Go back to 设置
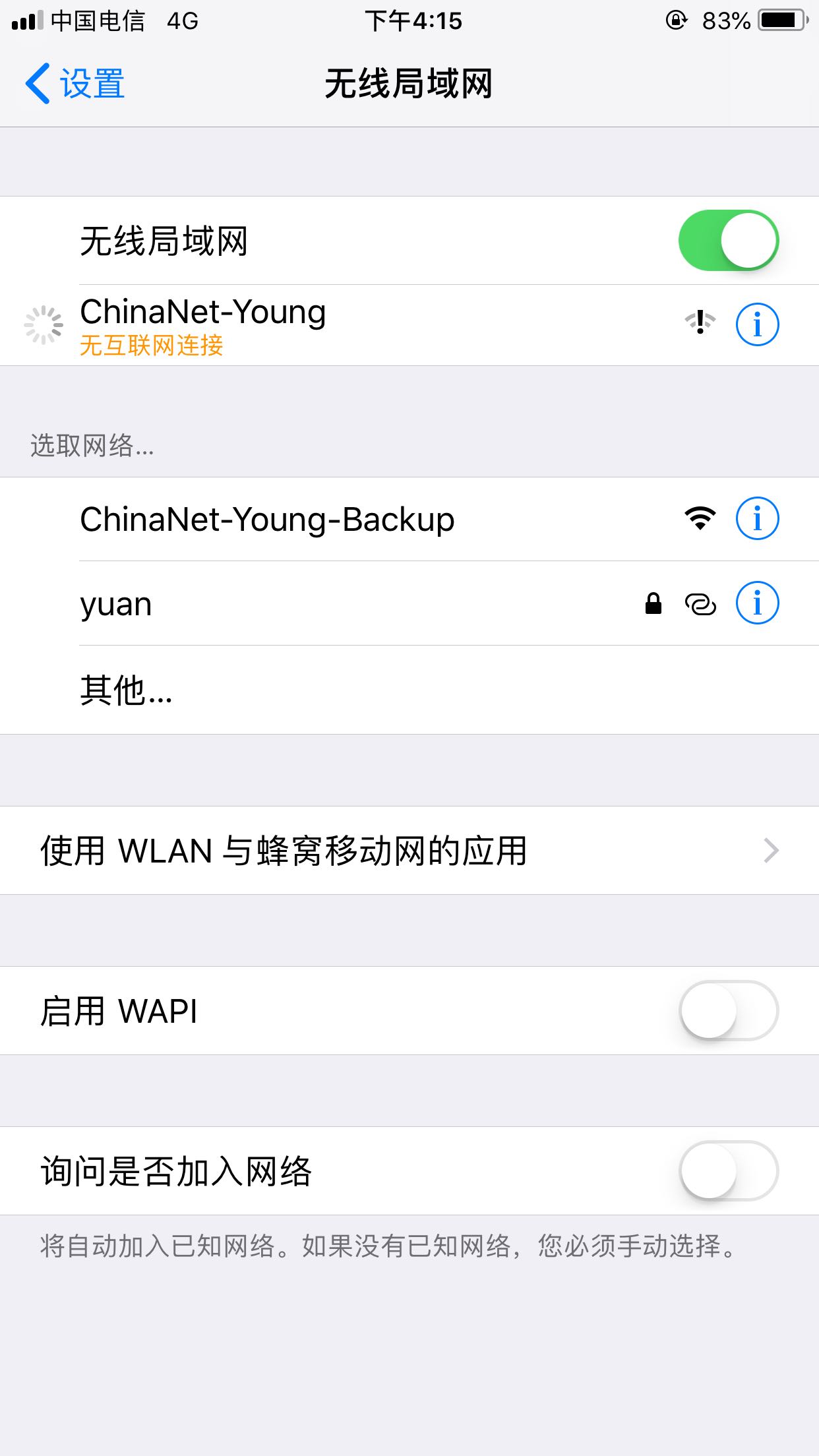 coord(75,84)
